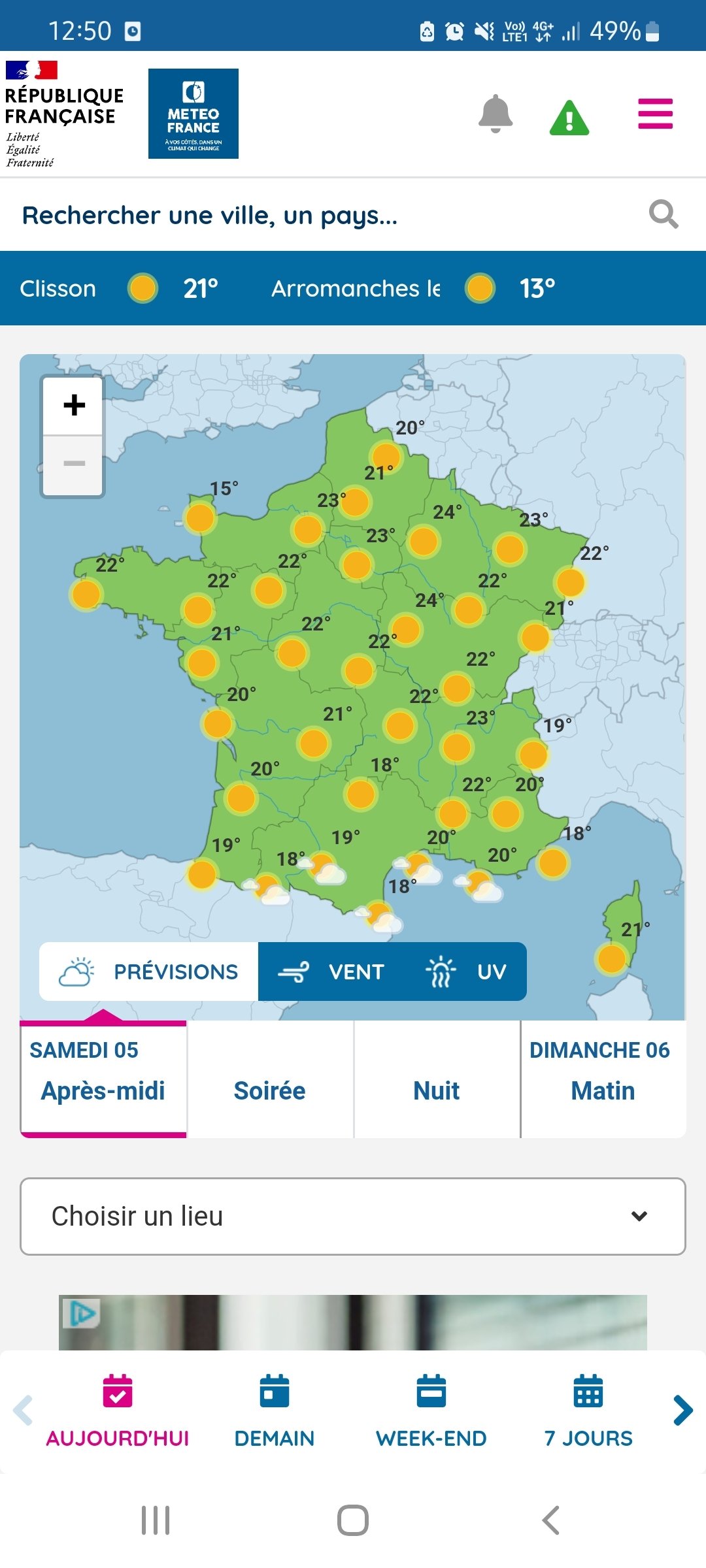This screenshot has width=706, height=1568.
Task: Switch to the Demain tab
Action: (x=275, y=1411)
